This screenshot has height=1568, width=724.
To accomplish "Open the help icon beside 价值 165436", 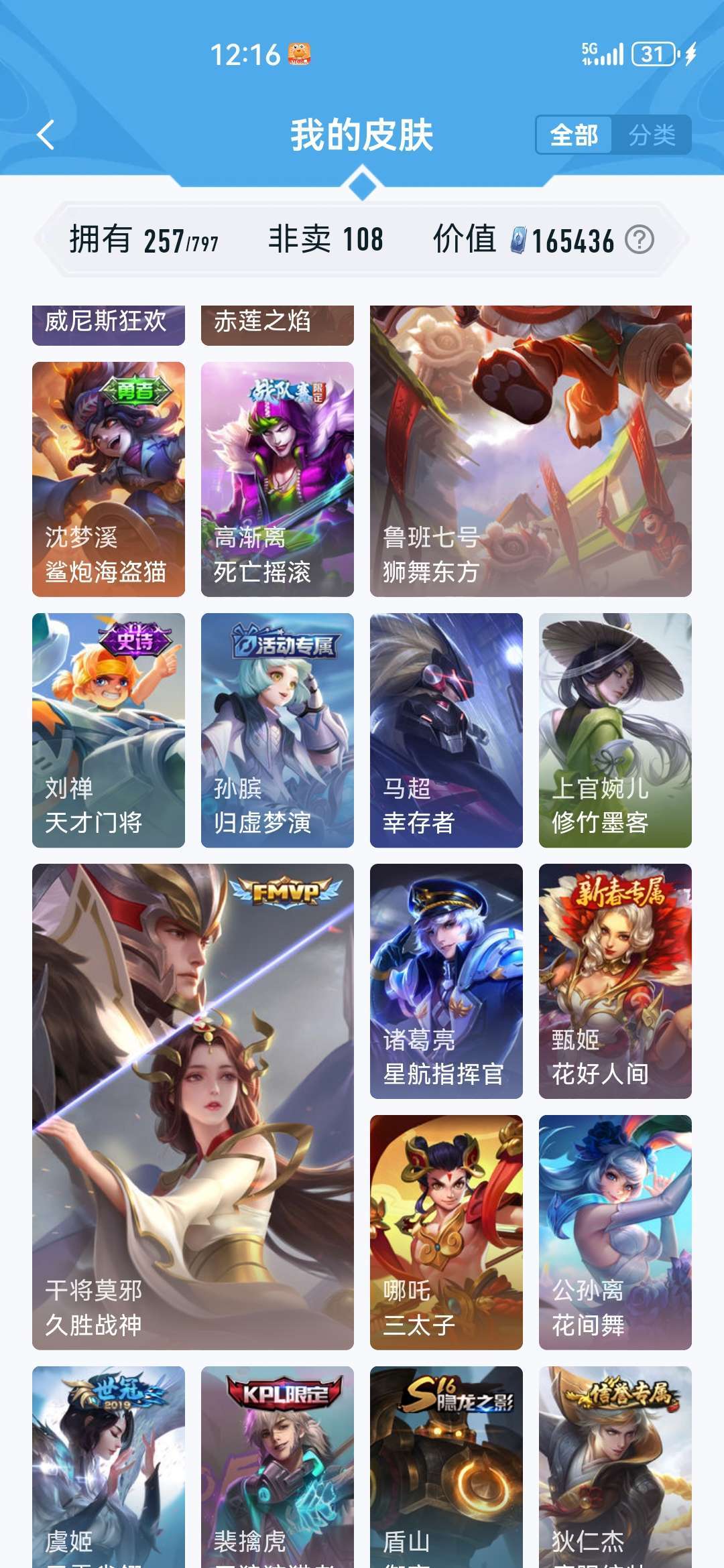I will pos(640,240).
